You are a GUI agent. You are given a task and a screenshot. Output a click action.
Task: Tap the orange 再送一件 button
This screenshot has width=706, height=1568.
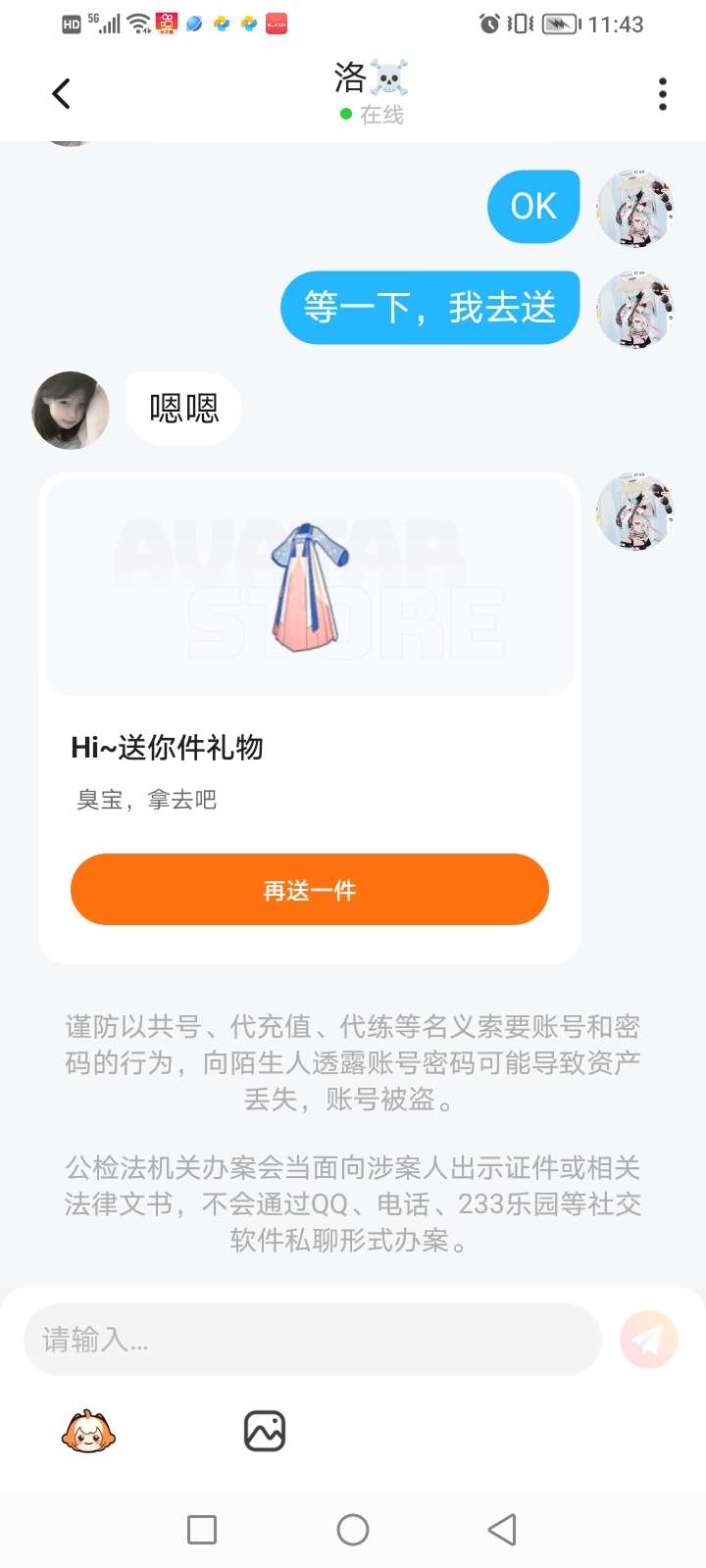tap(310, 890)
